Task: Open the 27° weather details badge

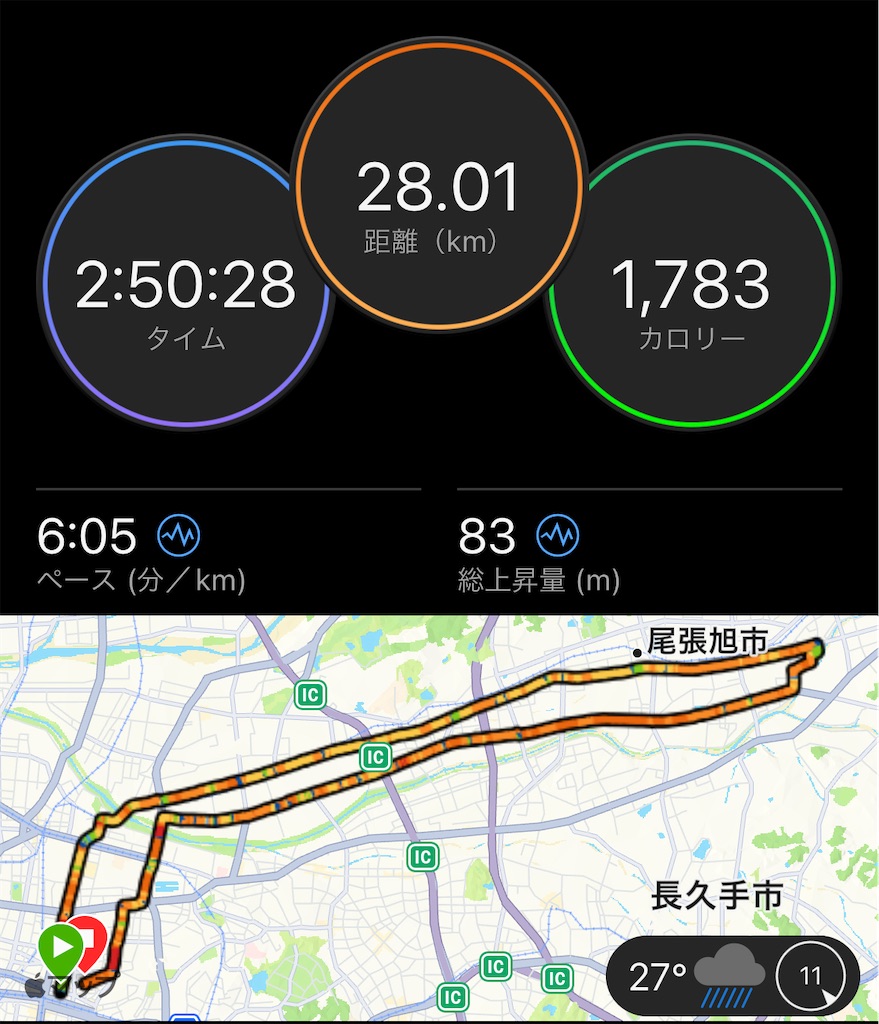Action: [x=733, y=976]
